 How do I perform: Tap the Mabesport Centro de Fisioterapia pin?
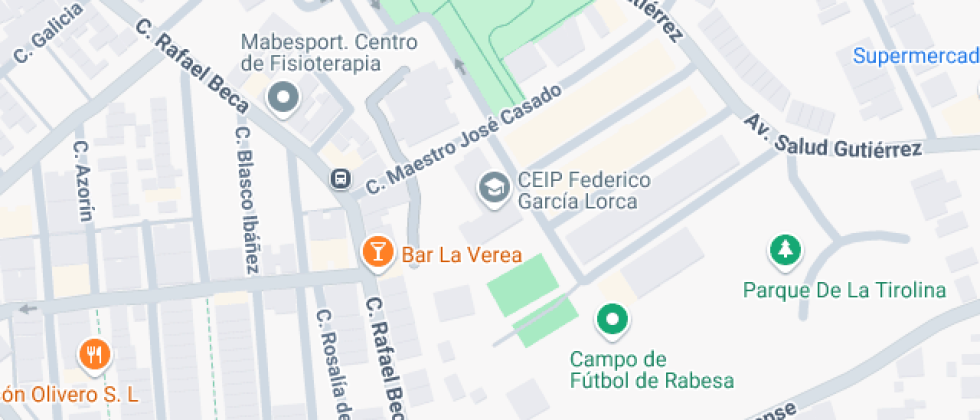(x=284, y=99)
